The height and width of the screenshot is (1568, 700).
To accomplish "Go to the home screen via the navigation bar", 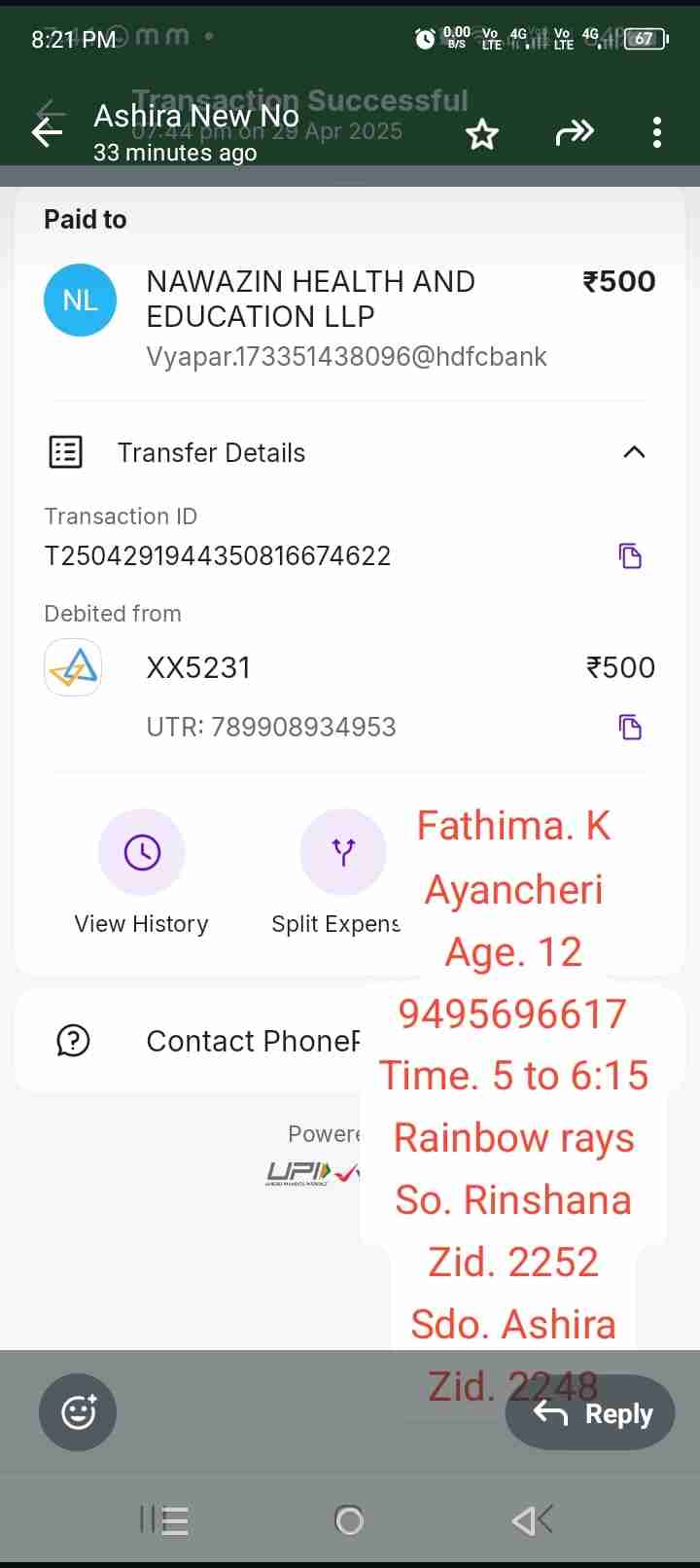I will coord(349,1519).
